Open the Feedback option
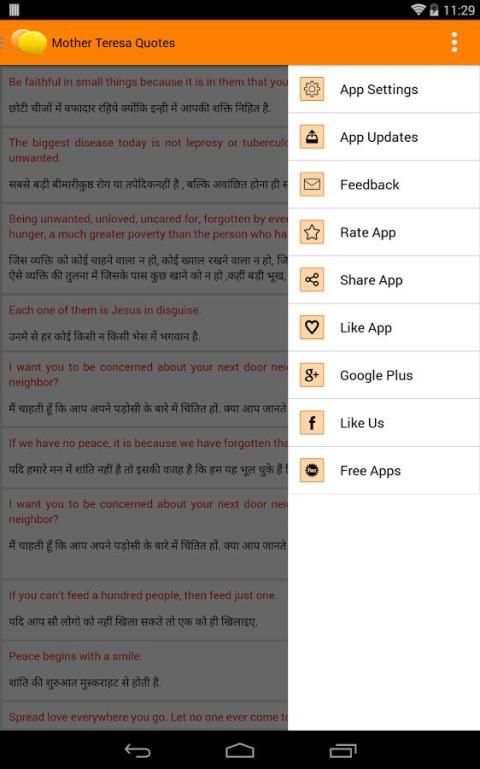 pyautogui.click(x=384, y=184)
